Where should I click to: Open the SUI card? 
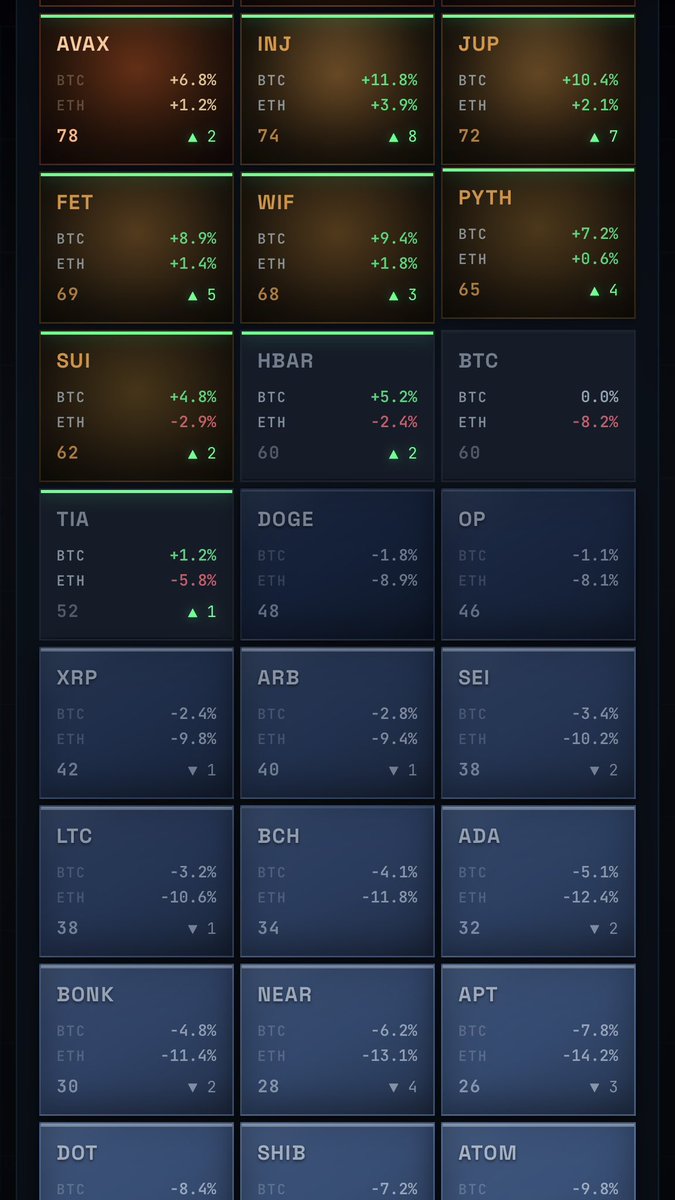136,407
